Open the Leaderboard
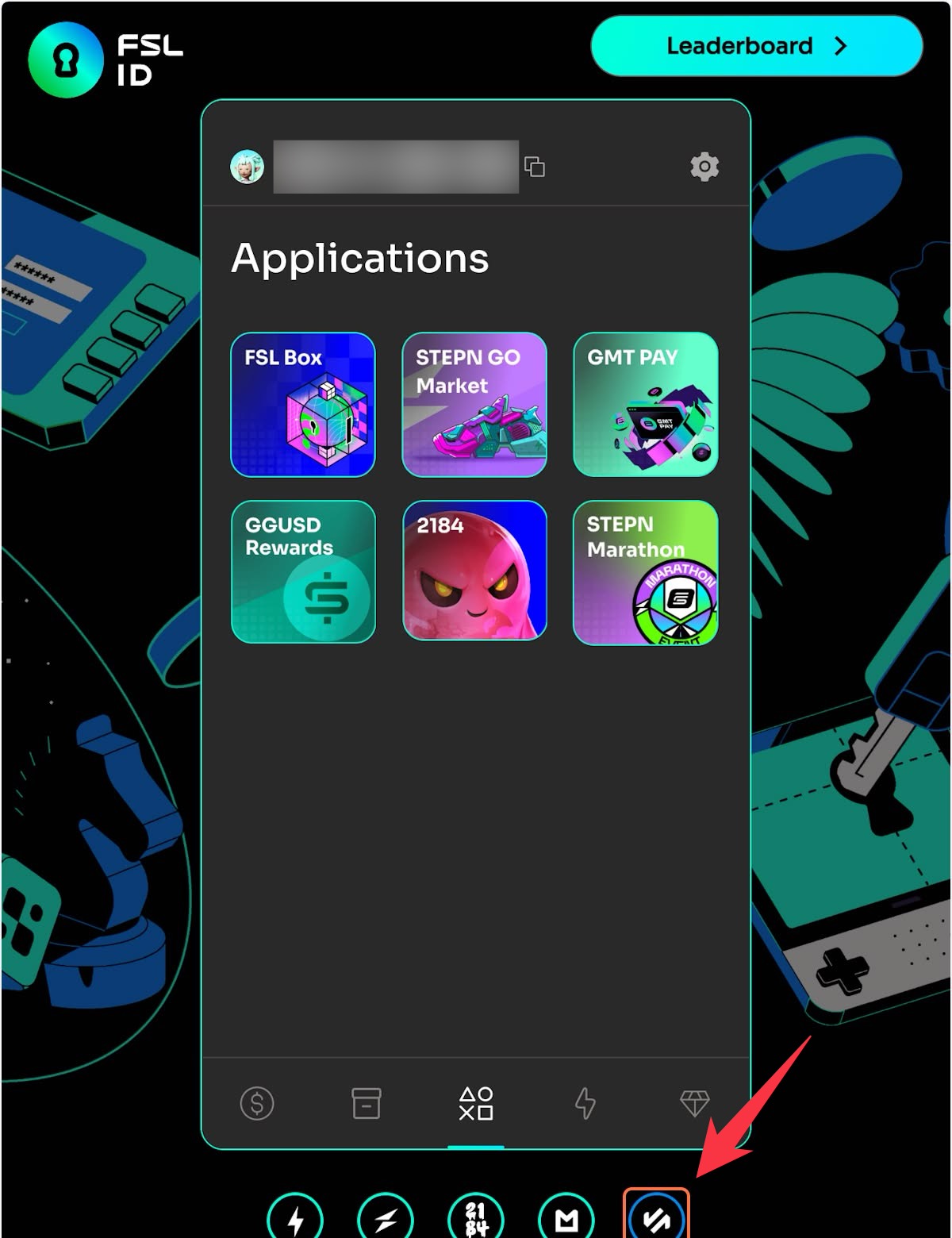Image resolution: width=952 pixels, height=1238 pixels. [756, 46]
